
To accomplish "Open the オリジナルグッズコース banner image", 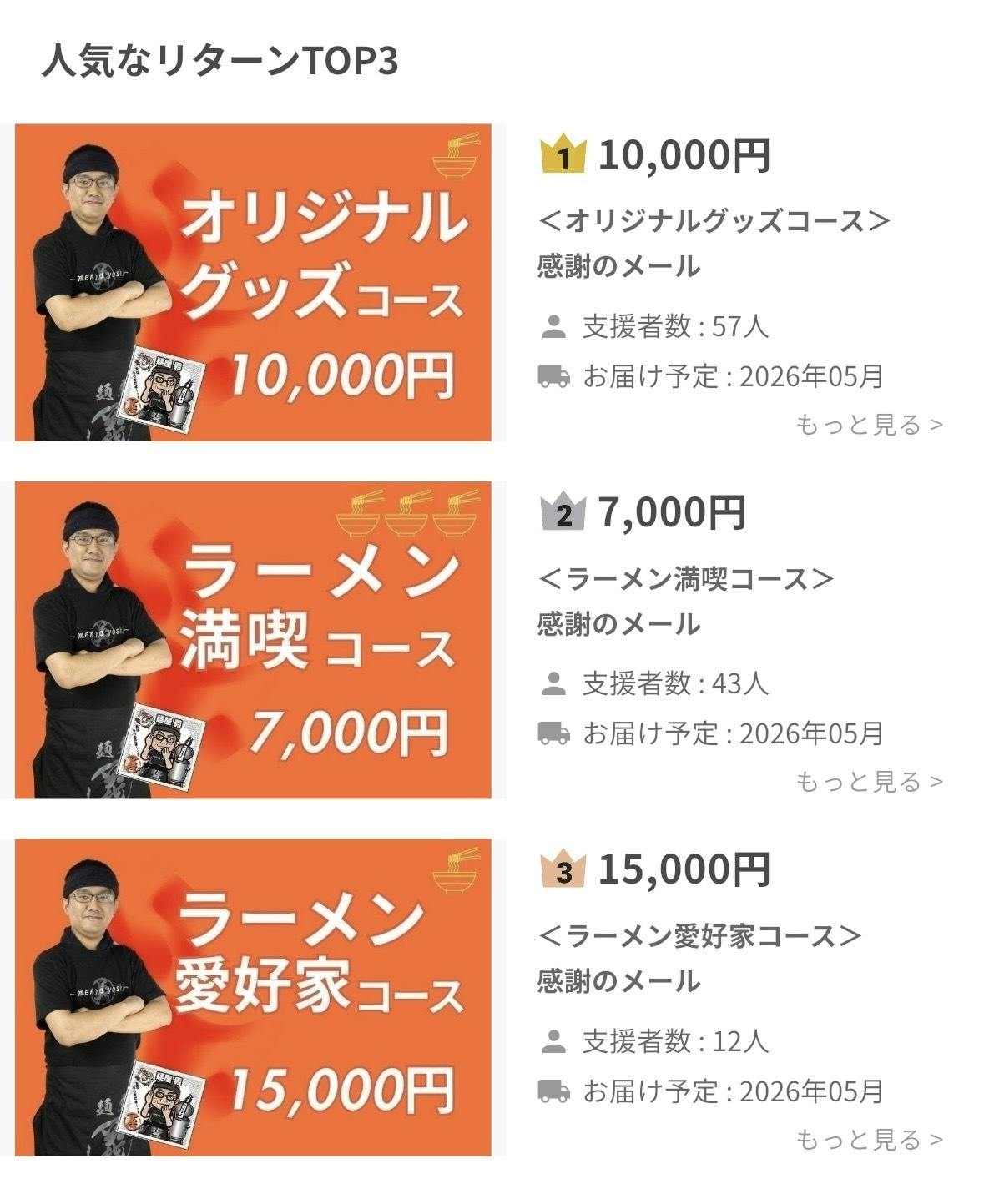I will coord(253,282).
